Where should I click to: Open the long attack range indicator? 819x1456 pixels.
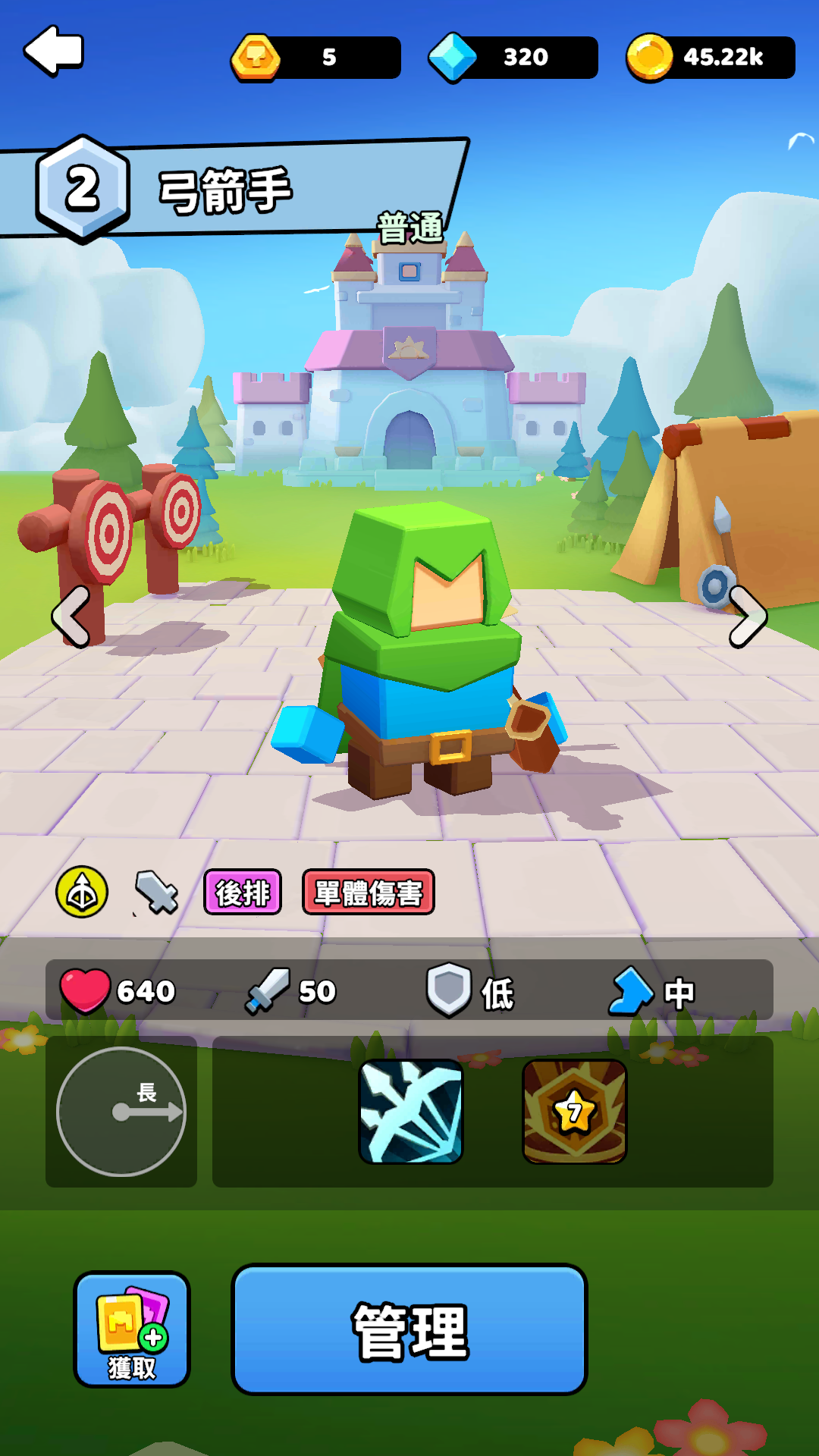(121, 1112)
